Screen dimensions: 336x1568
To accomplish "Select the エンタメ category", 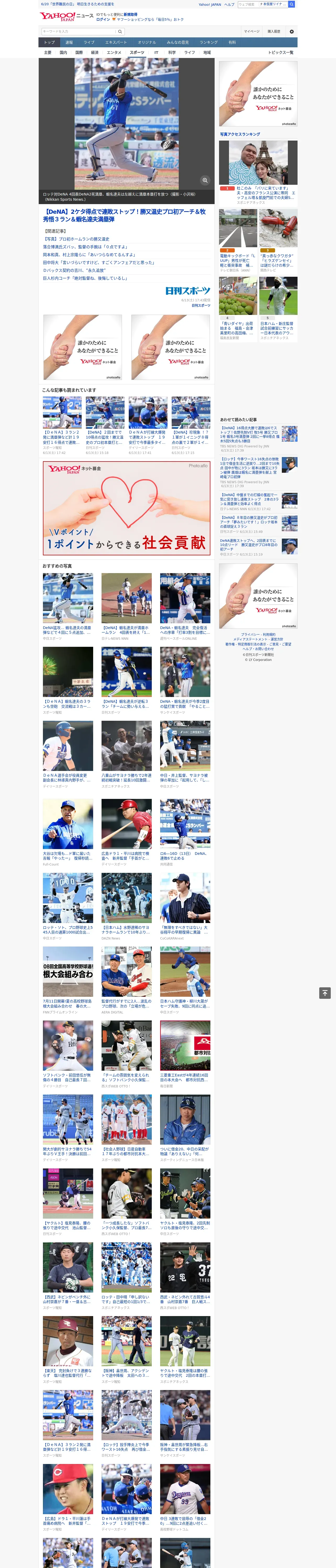I will 114,52.
